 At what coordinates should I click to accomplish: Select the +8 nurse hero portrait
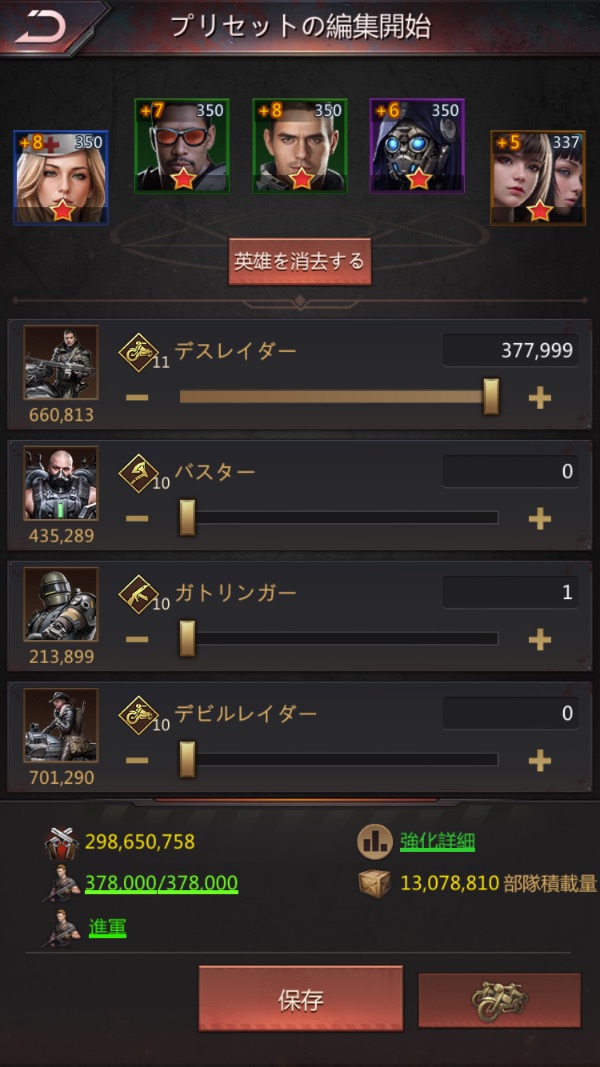click(61, 178)
